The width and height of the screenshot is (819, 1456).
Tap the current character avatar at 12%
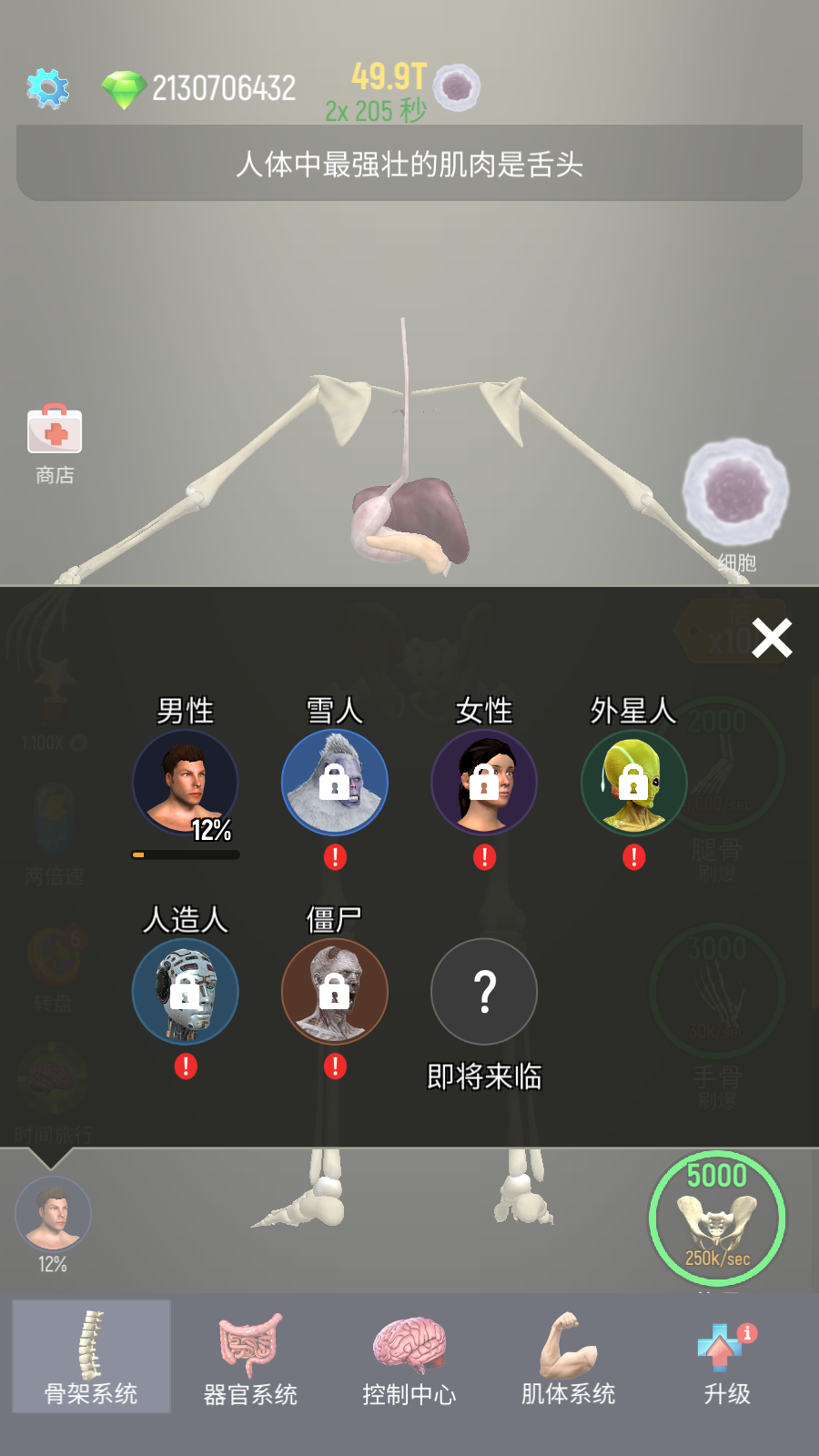53,1215
